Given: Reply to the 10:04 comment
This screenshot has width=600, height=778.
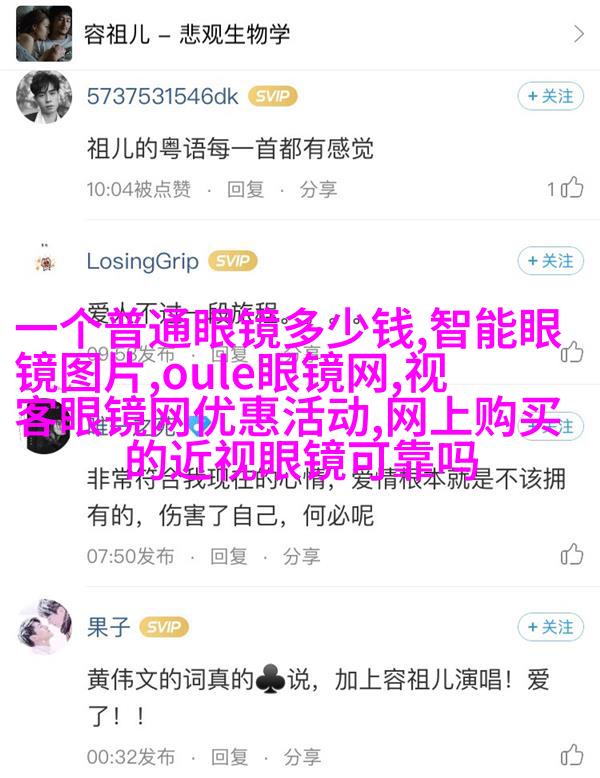Looking at the screenshot, I should (245, 188).
